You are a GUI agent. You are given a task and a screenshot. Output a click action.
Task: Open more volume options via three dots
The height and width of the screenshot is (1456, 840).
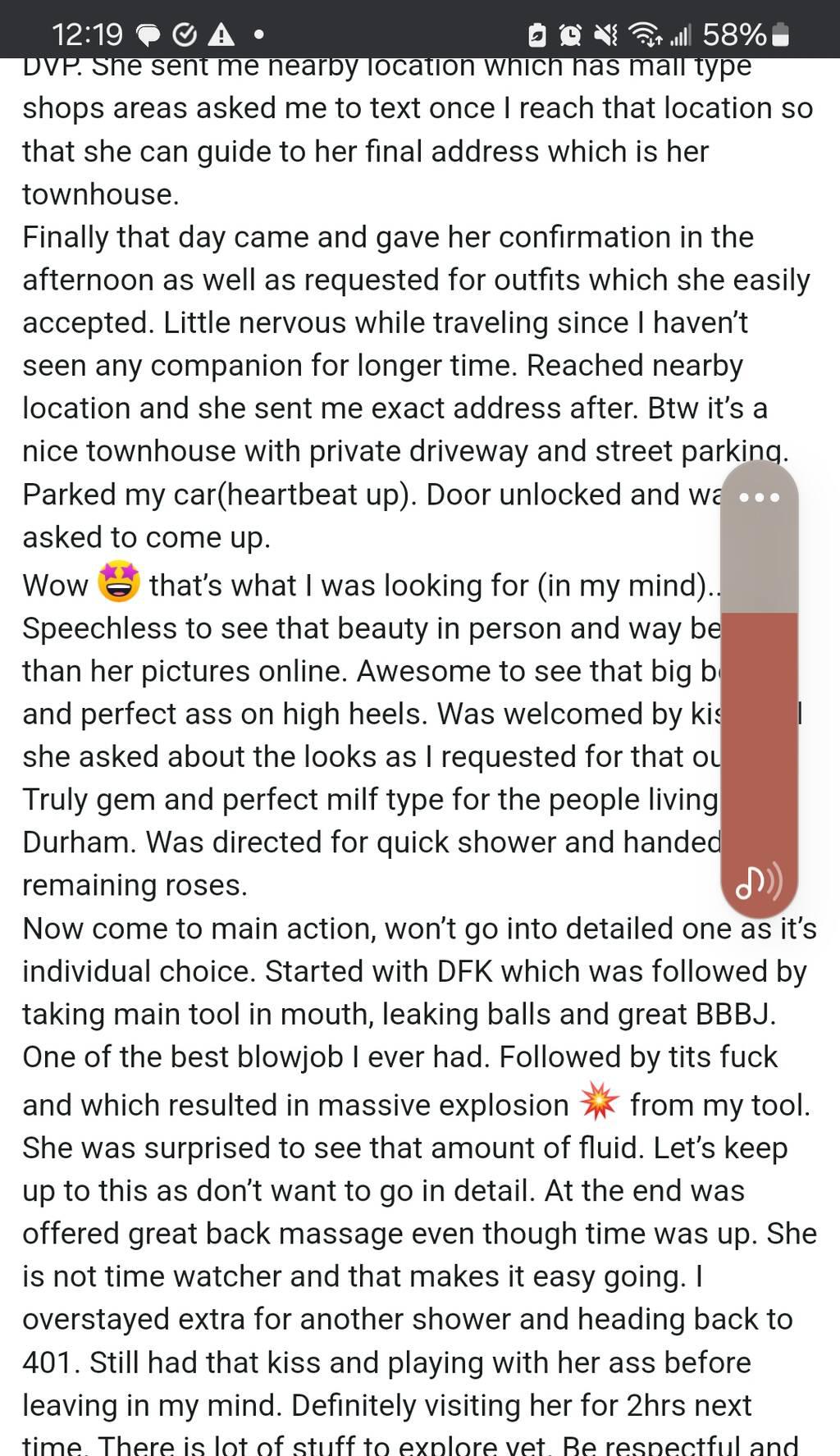(x=759, y=497)
